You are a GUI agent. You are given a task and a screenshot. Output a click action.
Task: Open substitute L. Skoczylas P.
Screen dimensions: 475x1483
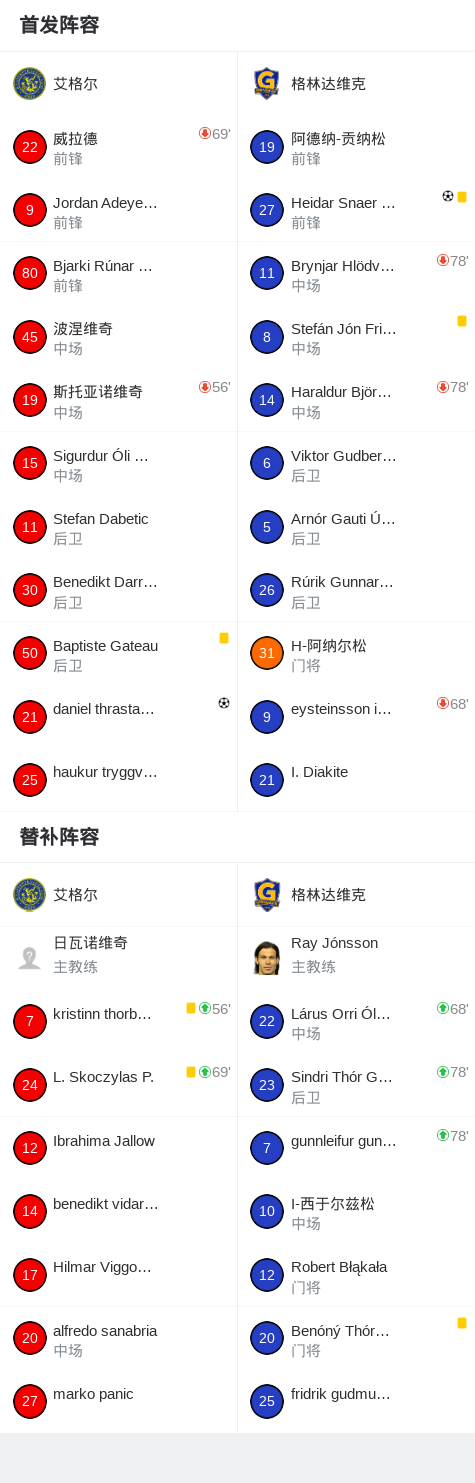point(118,1085)
